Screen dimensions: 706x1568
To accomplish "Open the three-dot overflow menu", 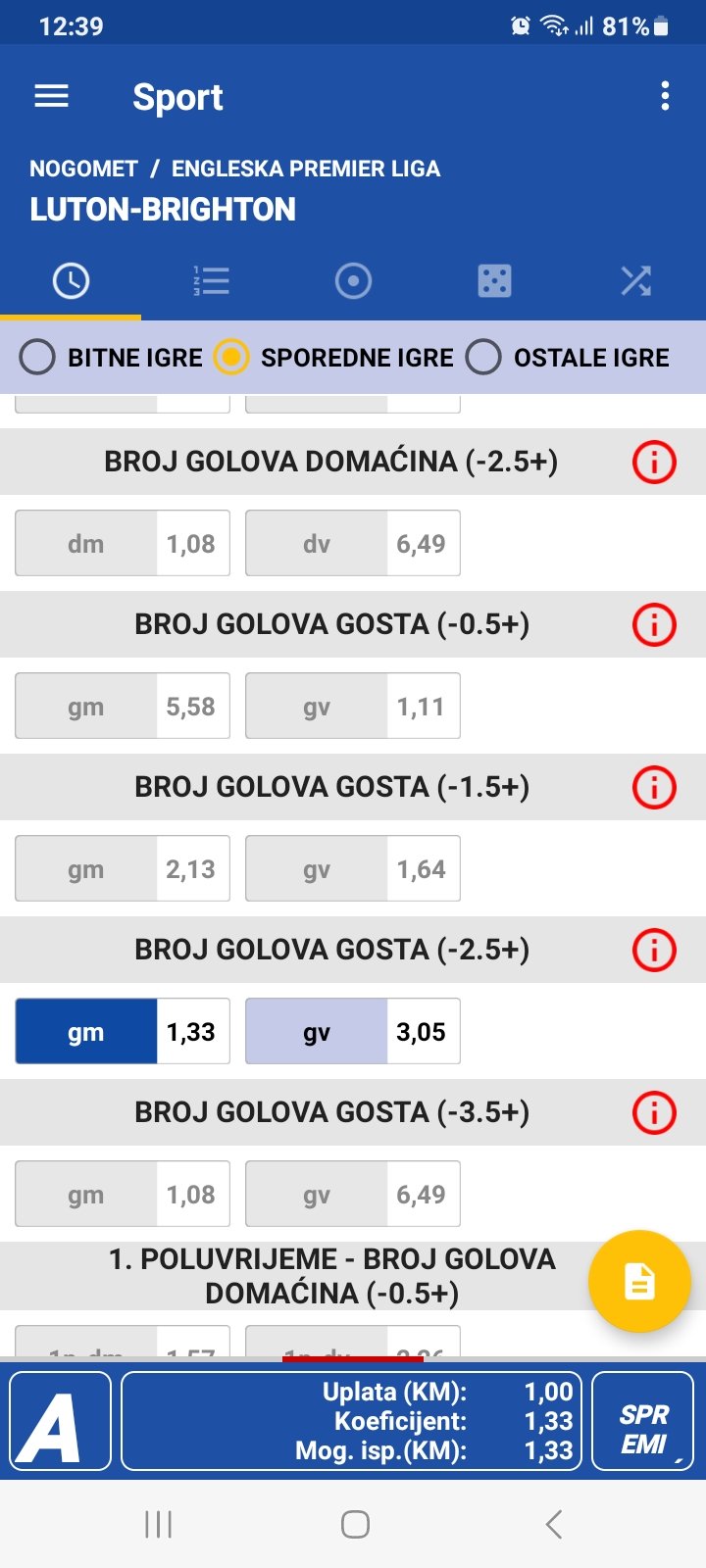I will 665,96.
